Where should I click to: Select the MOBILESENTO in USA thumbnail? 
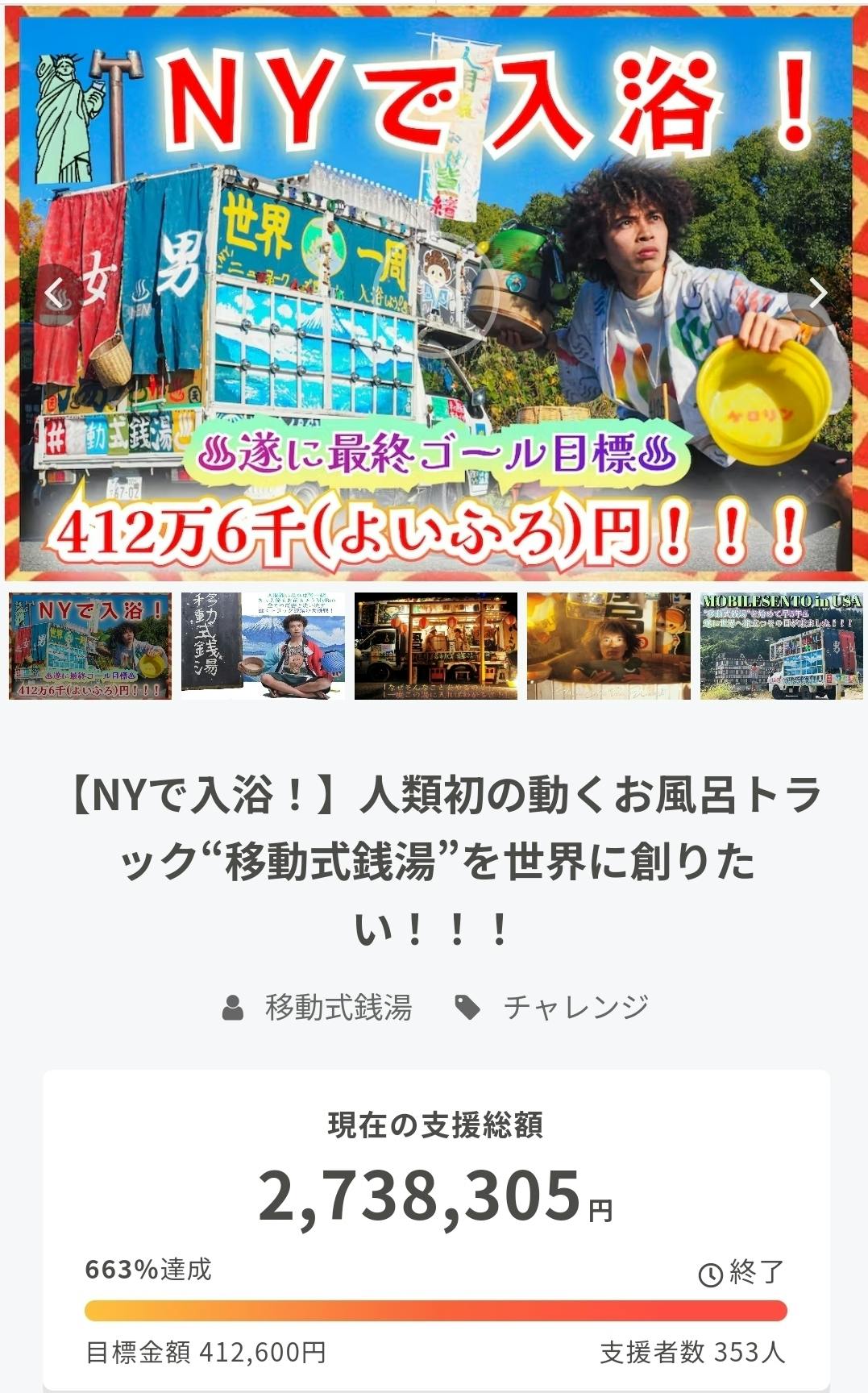click(x=780, y=647)
